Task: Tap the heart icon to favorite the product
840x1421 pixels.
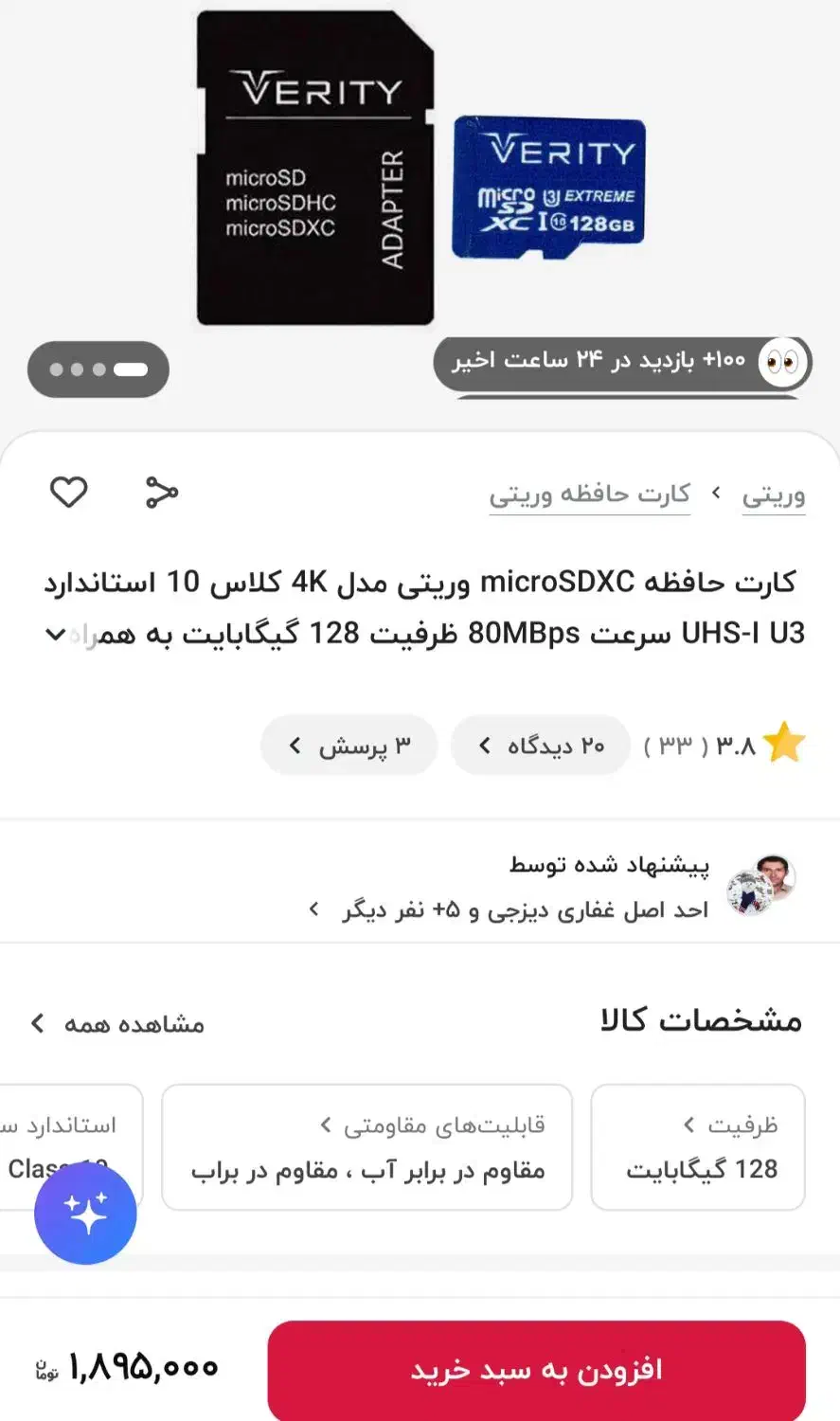Action: pyautogui.click(x=67, y=492)
